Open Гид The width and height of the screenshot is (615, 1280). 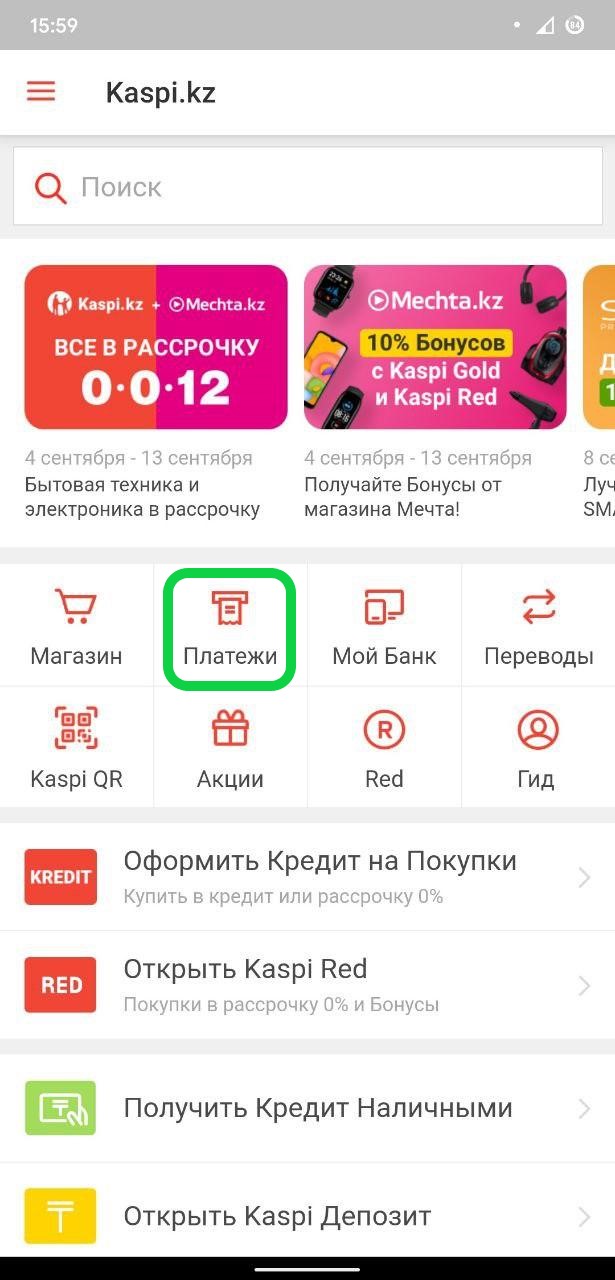pos(537,746)
